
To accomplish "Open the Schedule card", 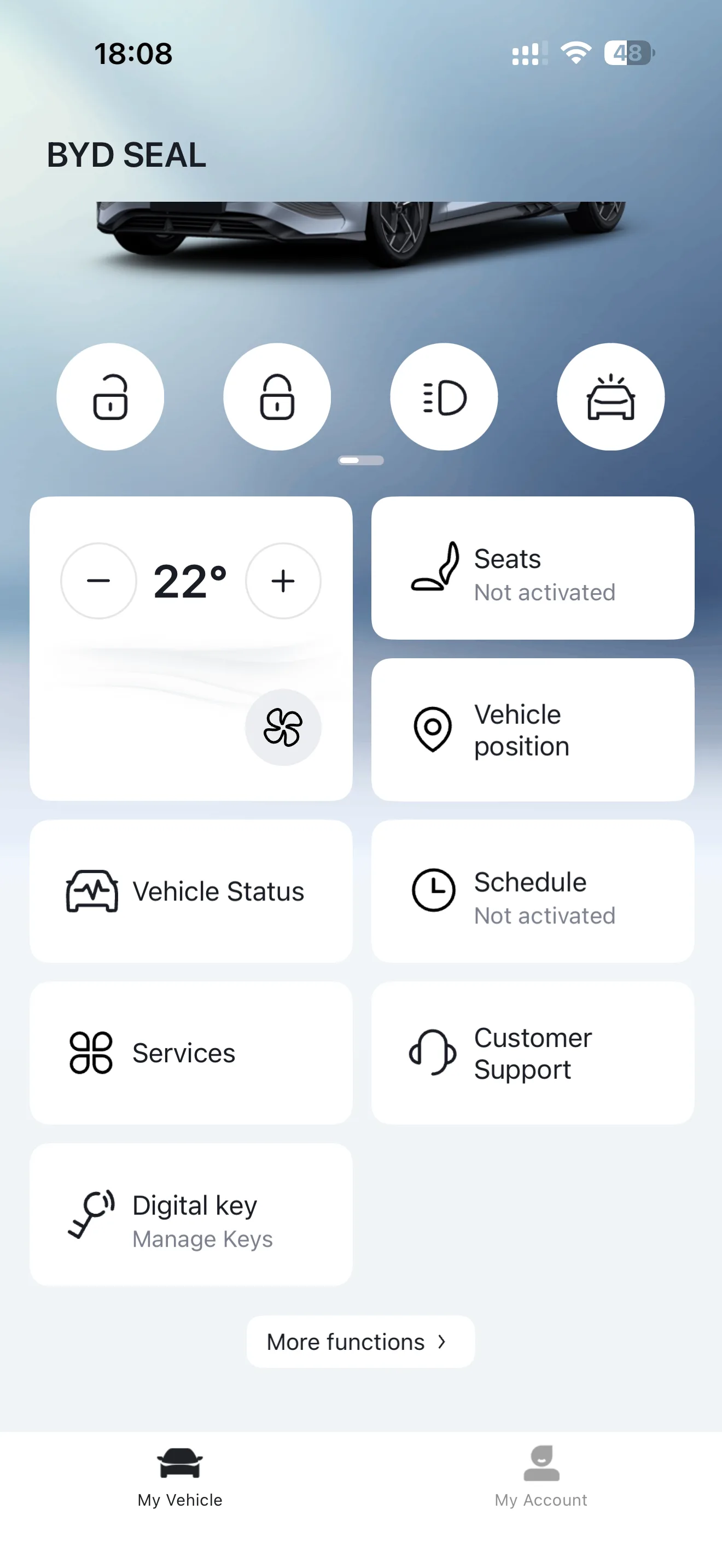I will point(533,891).
